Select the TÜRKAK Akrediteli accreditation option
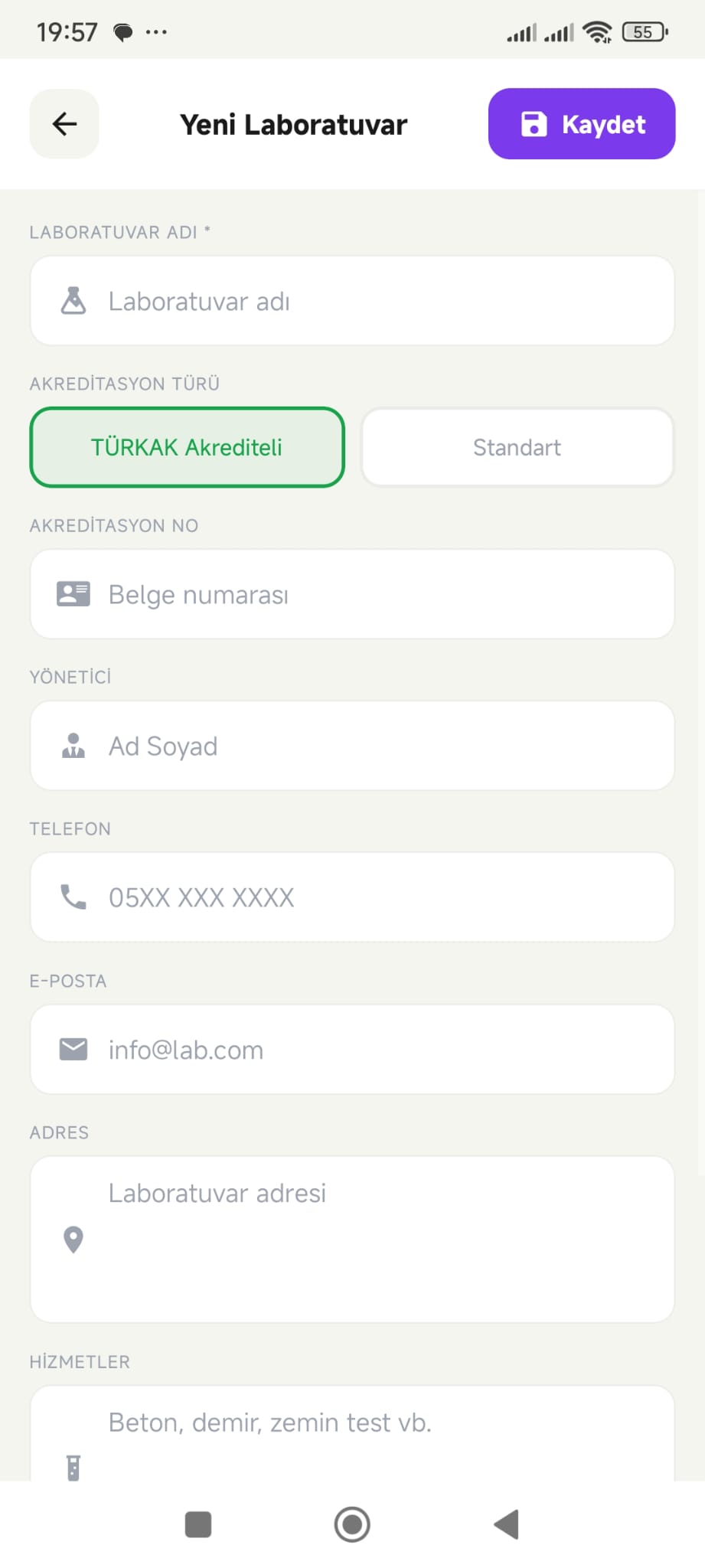 (187, 447)
